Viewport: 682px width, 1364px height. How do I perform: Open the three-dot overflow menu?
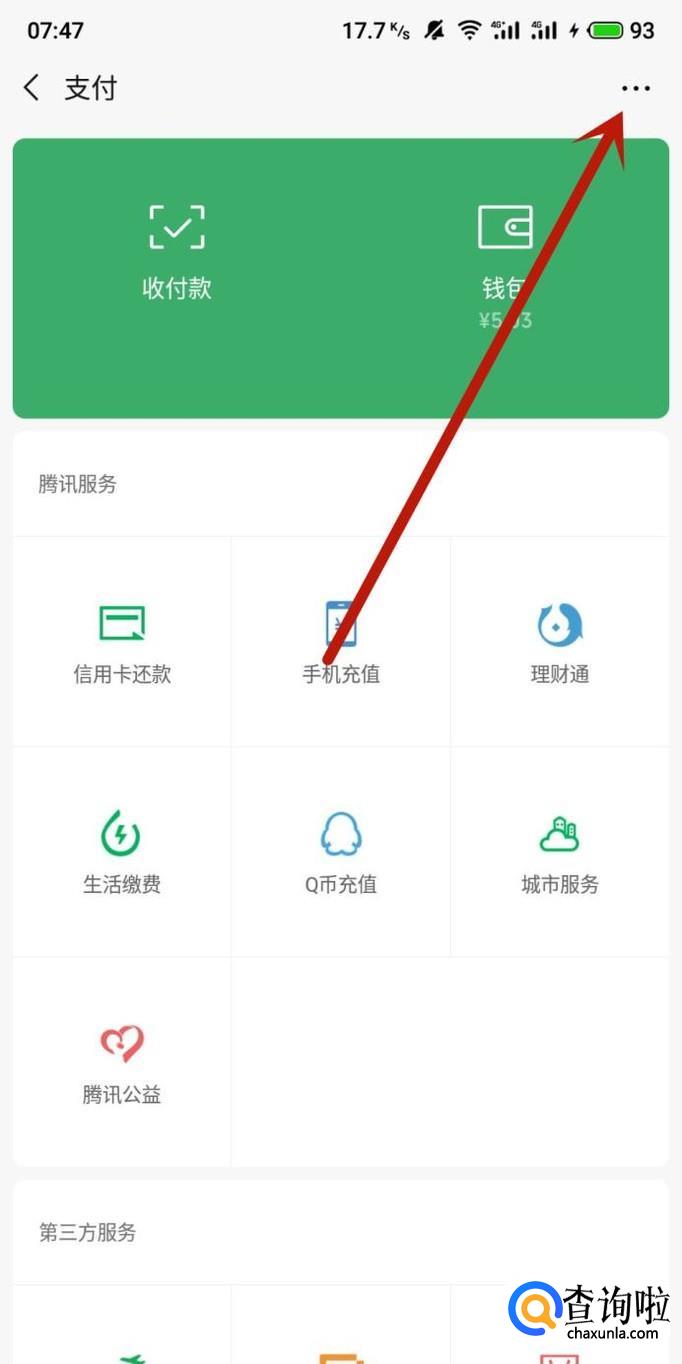tap(635, 88)
